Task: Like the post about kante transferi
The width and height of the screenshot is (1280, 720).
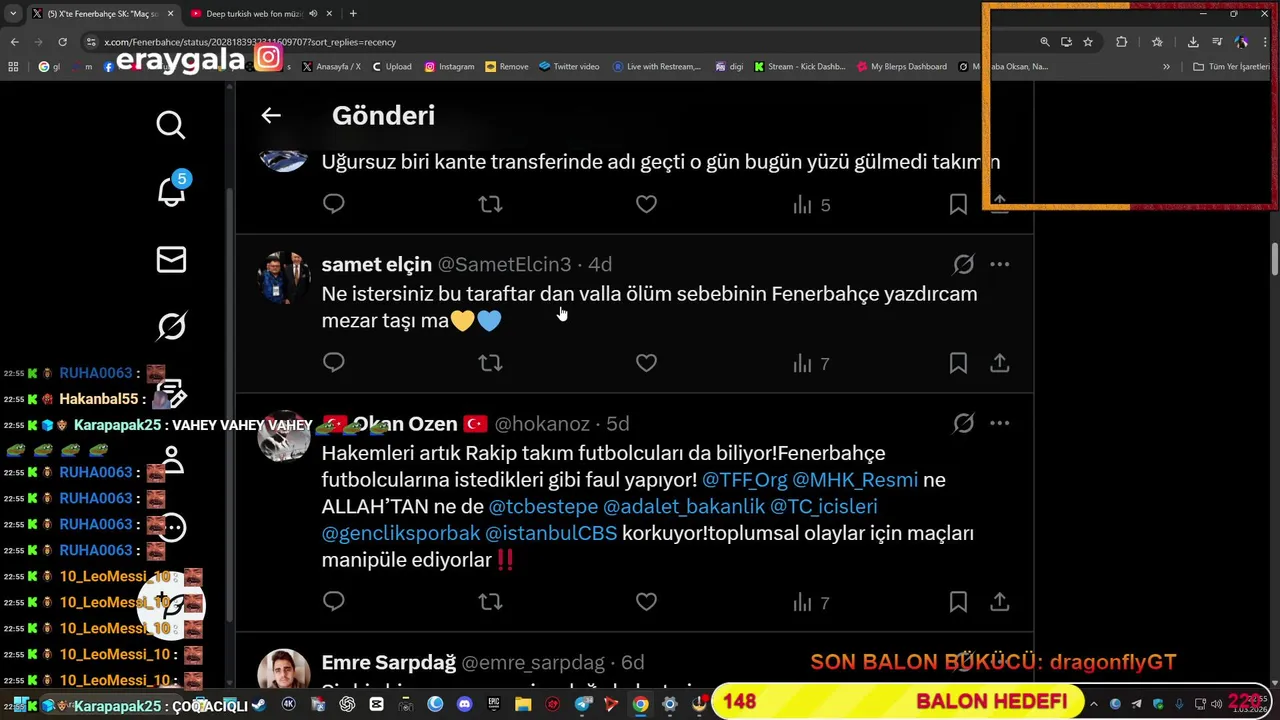Action: pyautogui.click(x=646, y=205)
